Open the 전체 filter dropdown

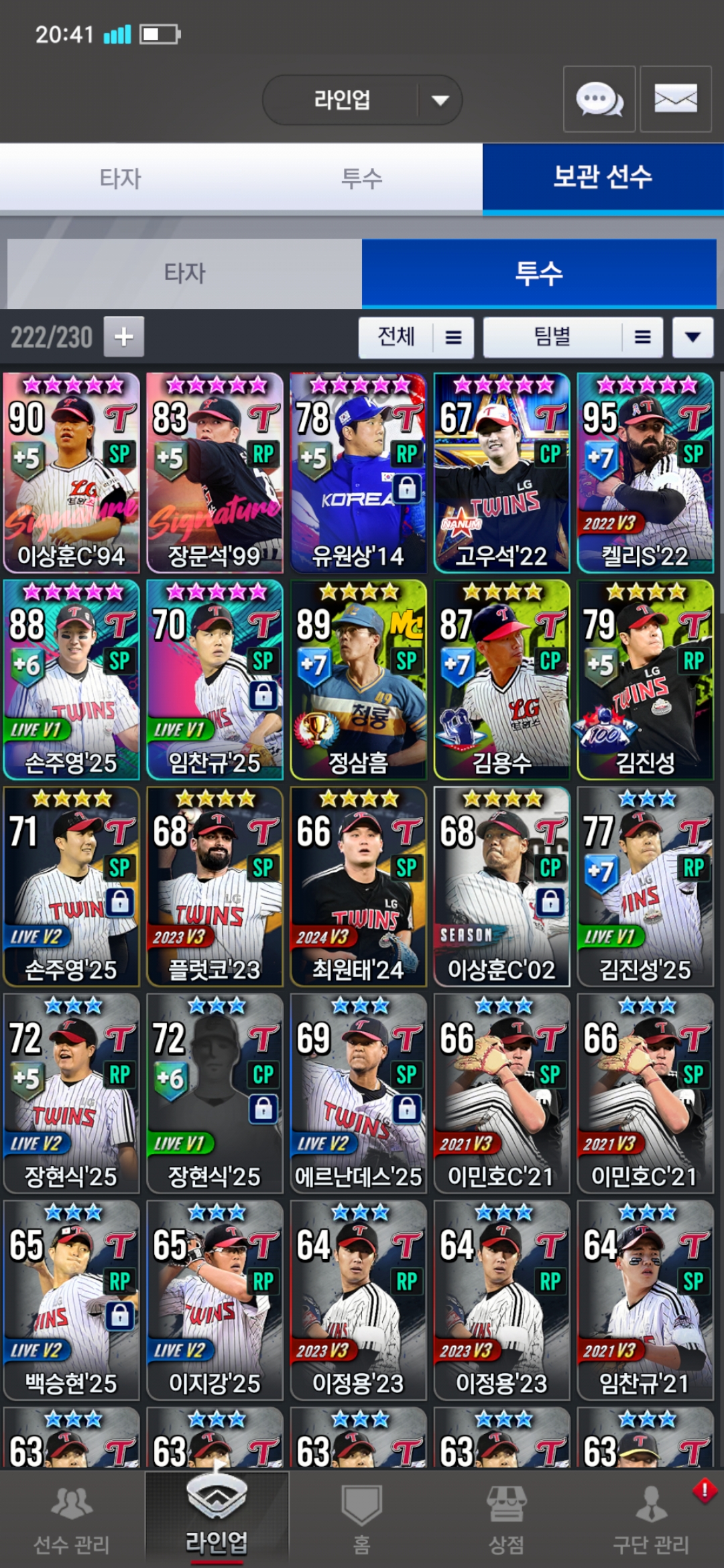416,337
